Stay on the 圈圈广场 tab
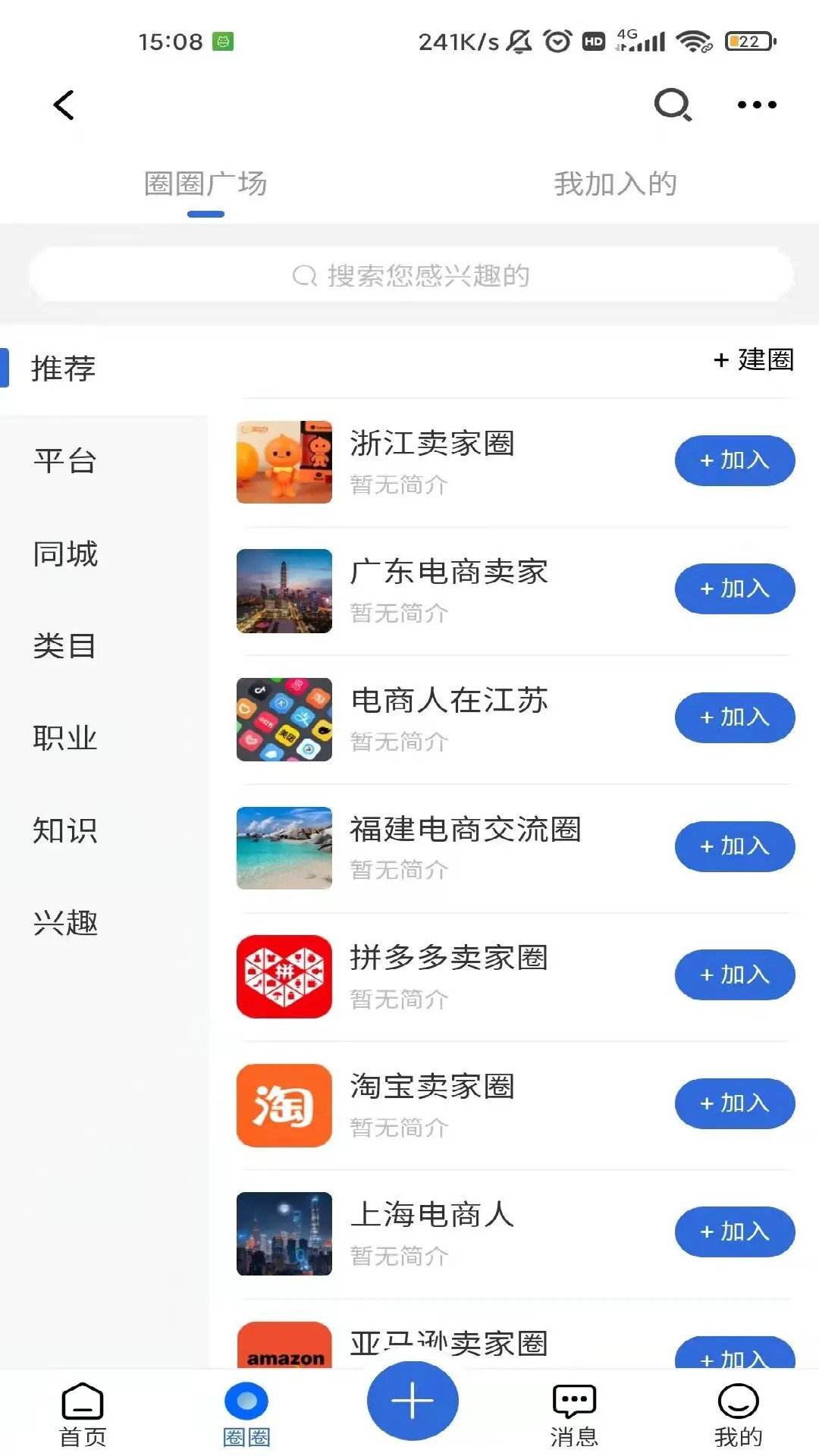 [204, 182]
